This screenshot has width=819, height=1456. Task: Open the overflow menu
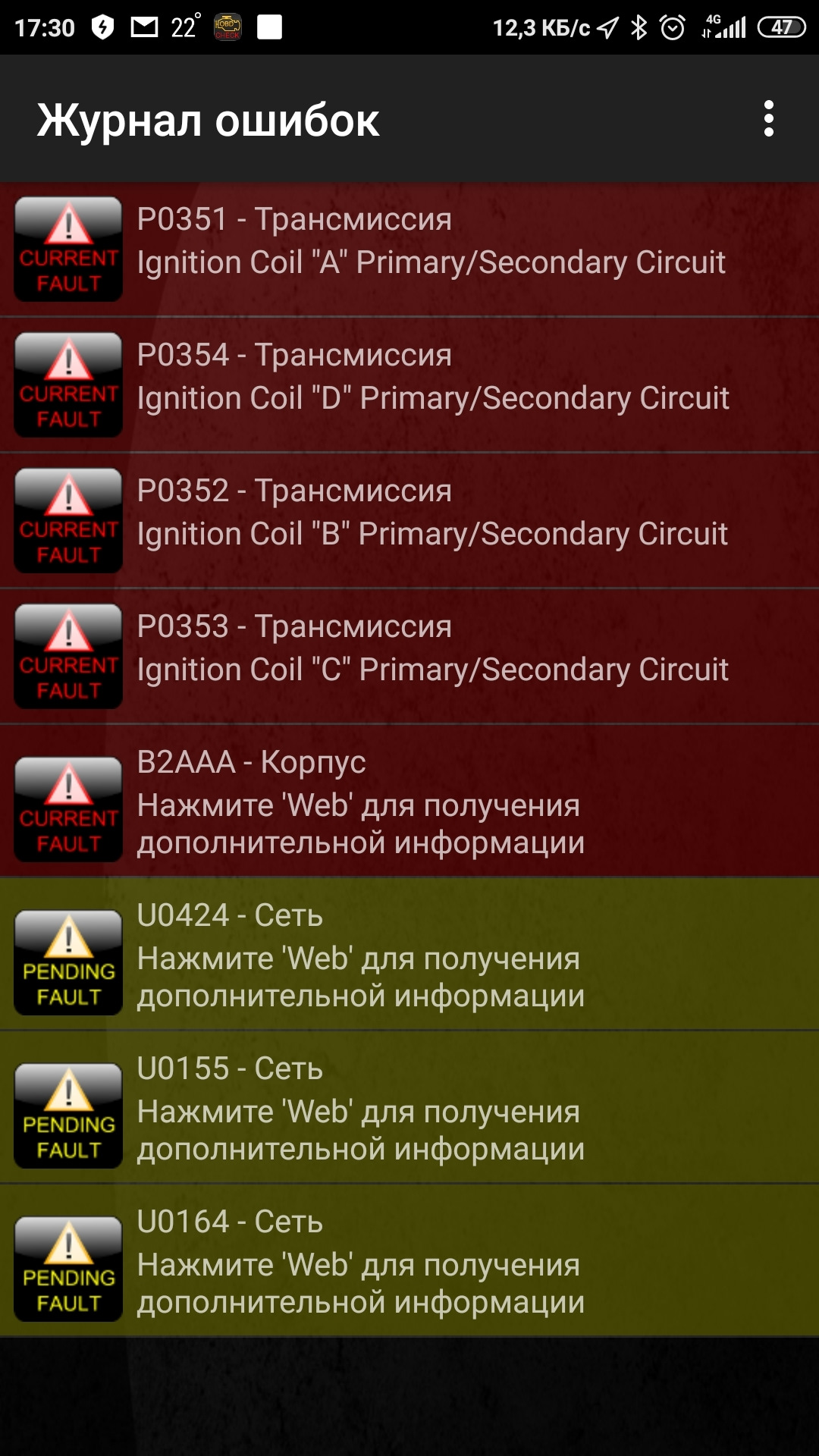768,119
